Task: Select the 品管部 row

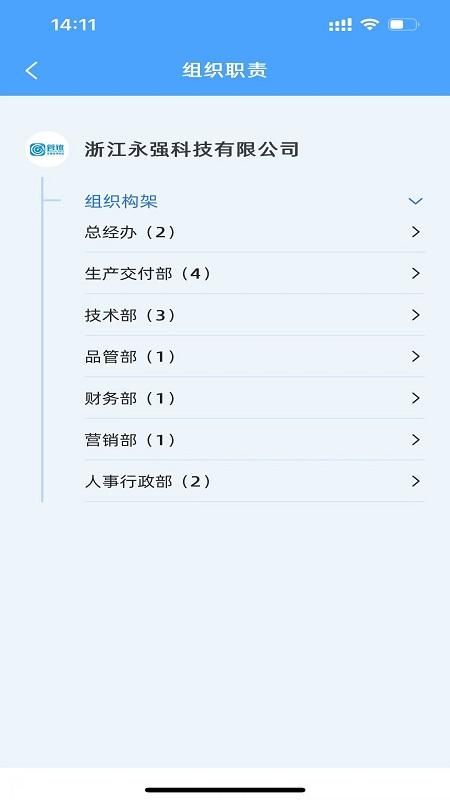Action: point(254,357)
